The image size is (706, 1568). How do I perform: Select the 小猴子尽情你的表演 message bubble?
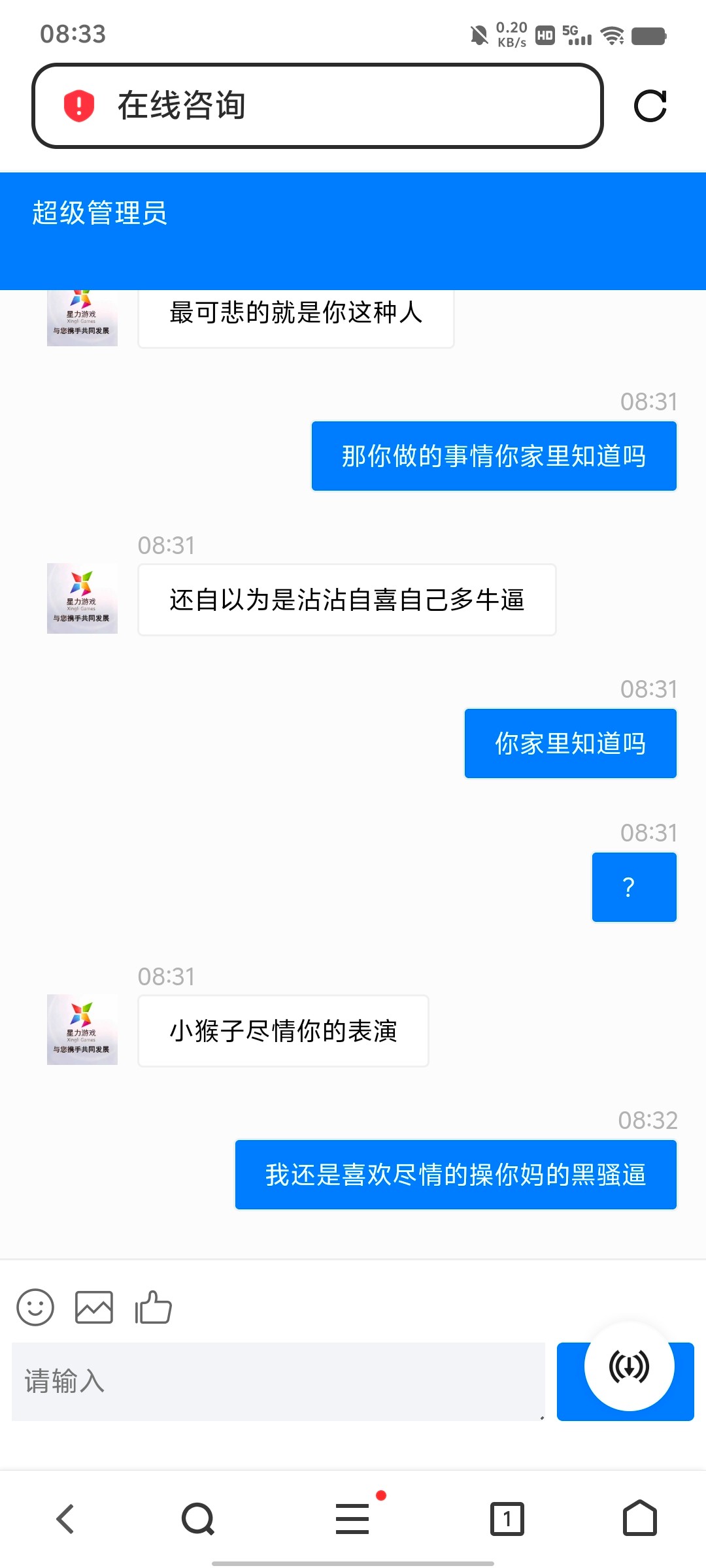coord(282,1031)
